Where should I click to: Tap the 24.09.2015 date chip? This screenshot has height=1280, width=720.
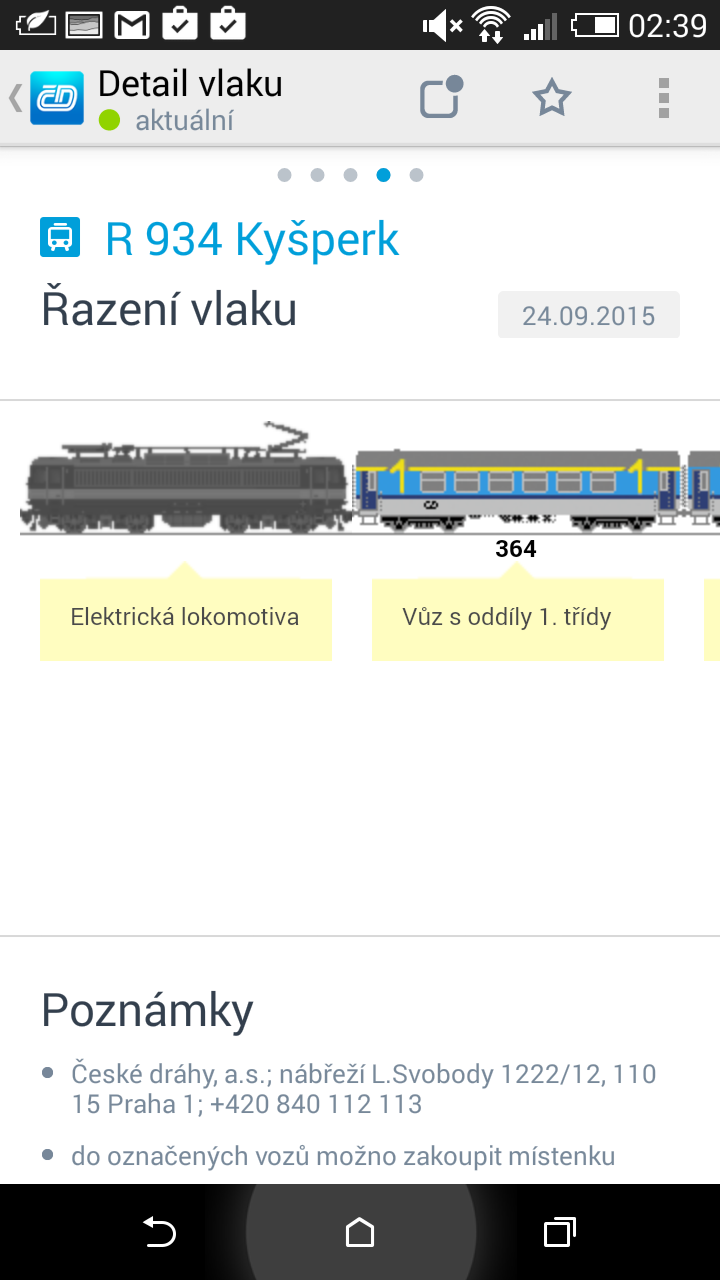pyautogui.click(x=589, y=315)
